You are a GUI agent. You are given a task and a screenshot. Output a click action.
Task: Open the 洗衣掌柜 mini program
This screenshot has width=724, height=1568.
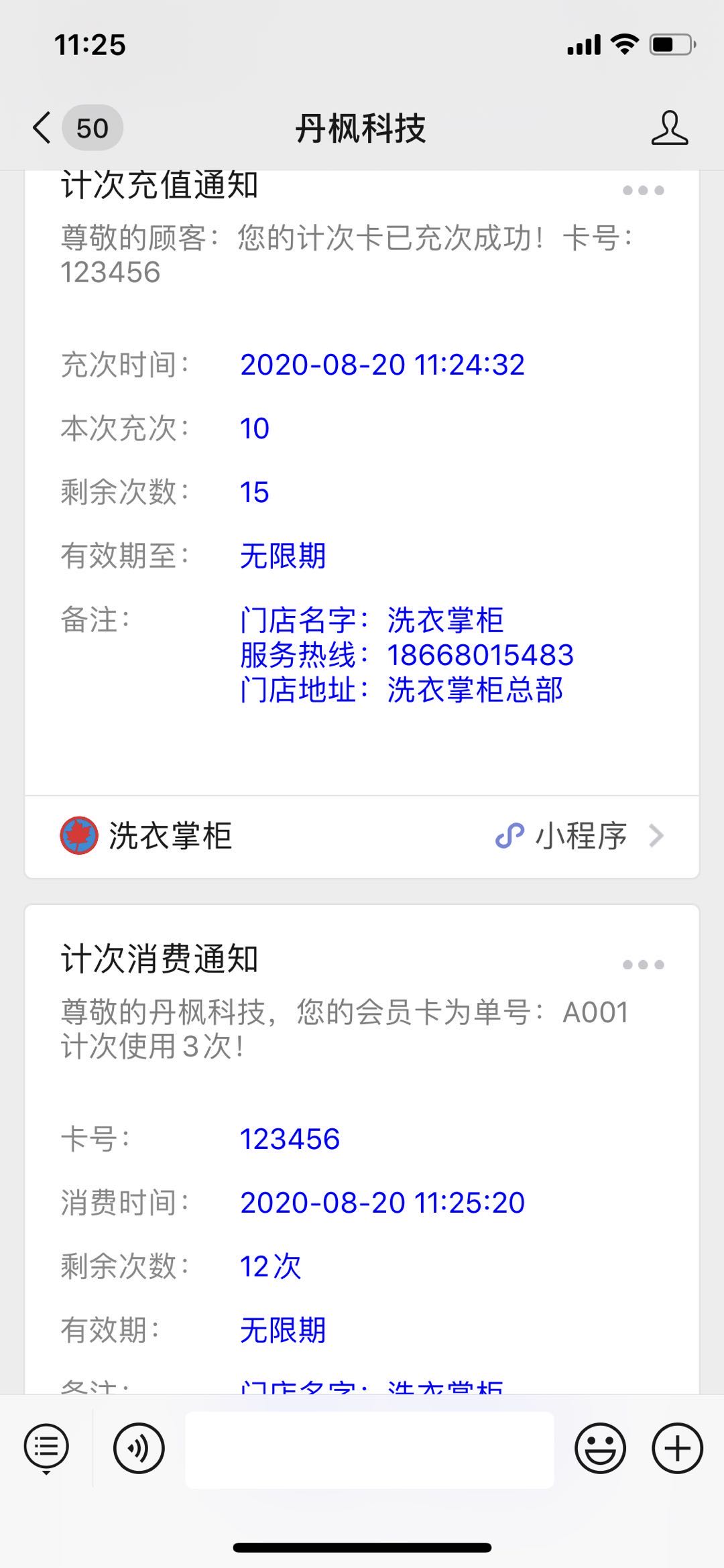point(362,836)
